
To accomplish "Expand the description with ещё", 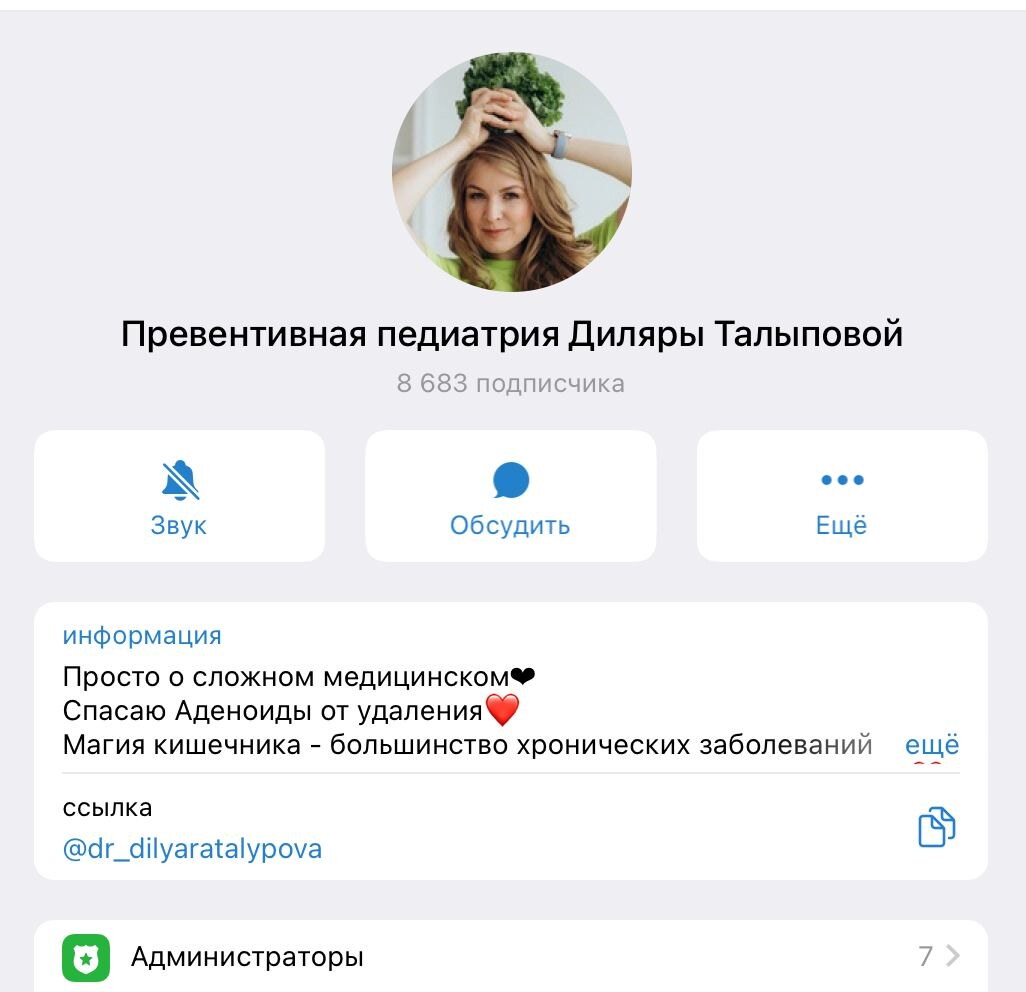I will coord(931,745).
